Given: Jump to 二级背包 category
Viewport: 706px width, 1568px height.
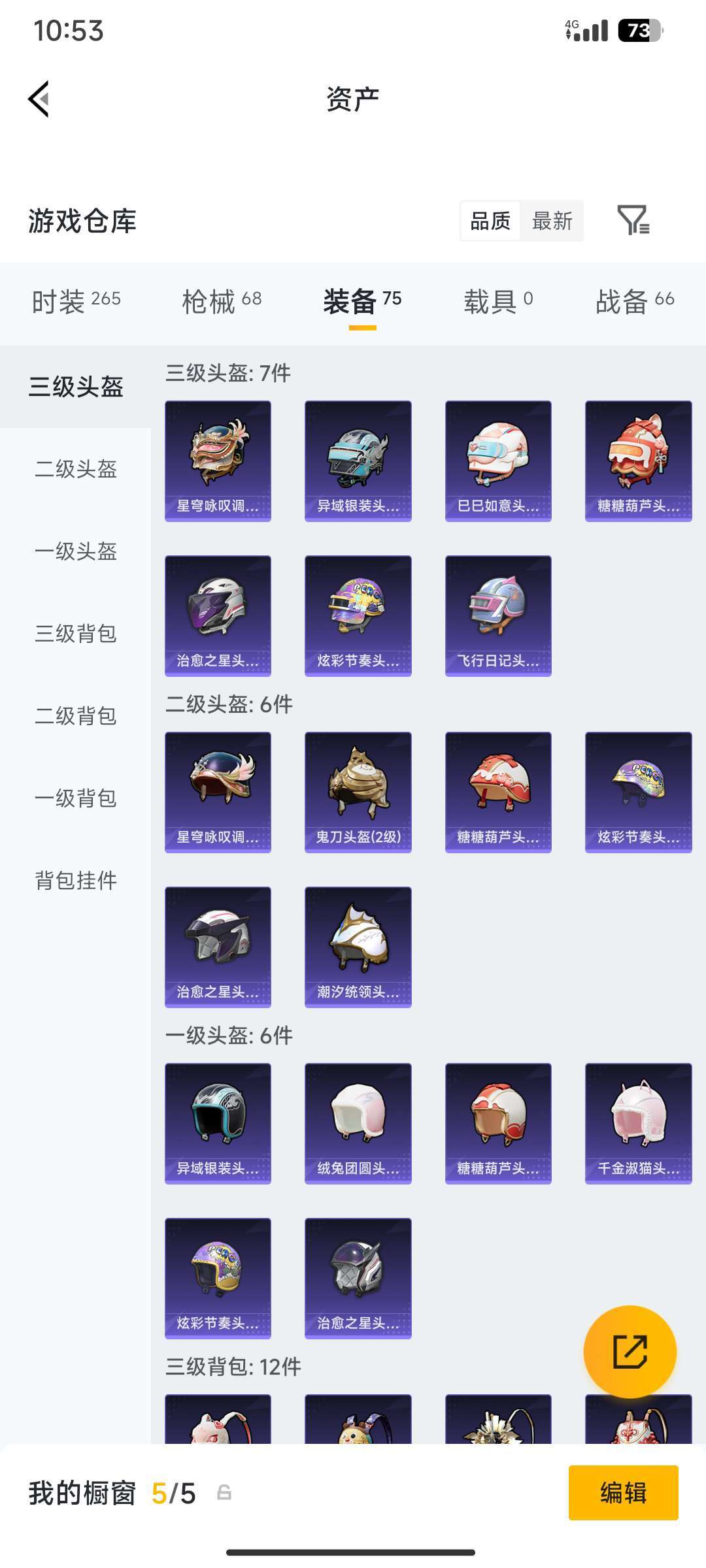Looking at the screenshot, I should (x=76, y=716).
